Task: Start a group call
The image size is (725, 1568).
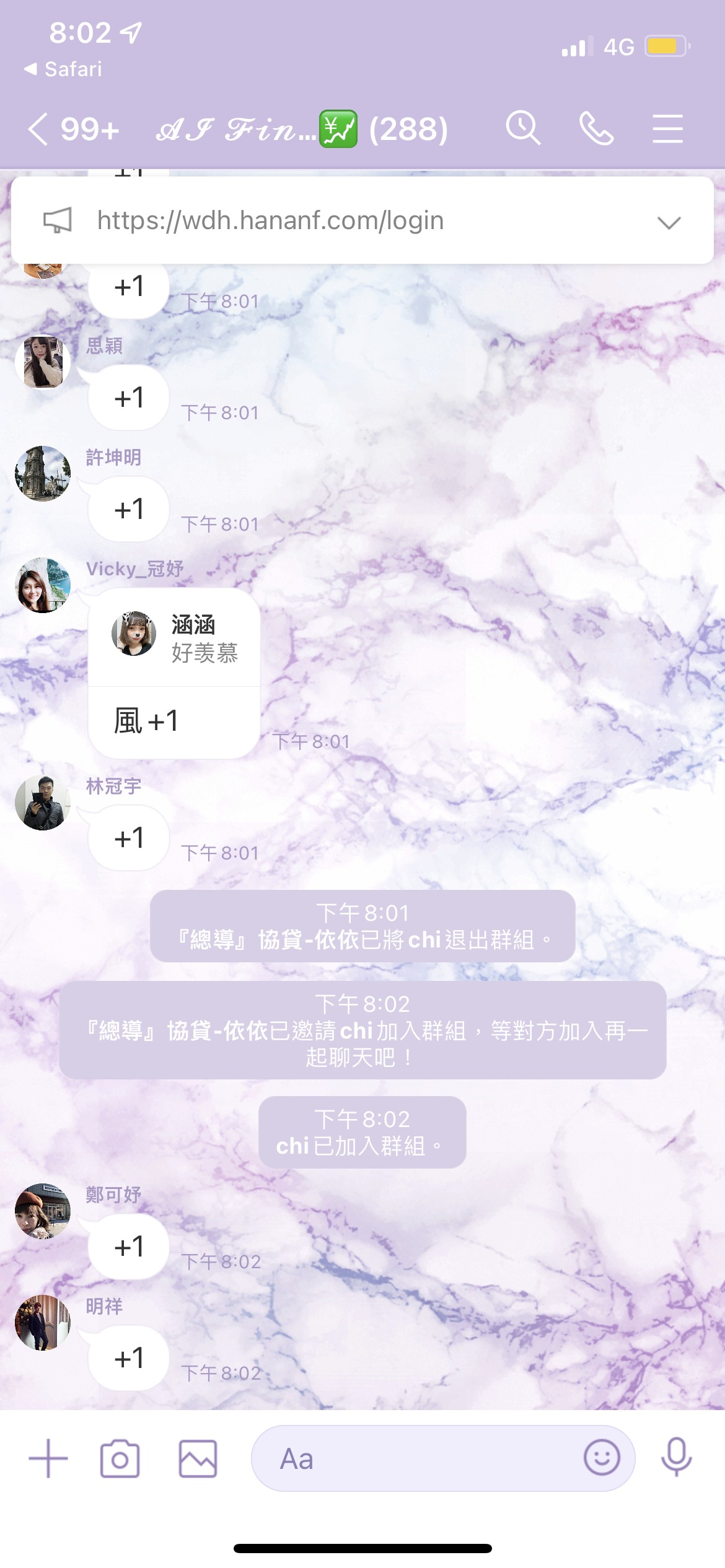Action: [596, 129]
